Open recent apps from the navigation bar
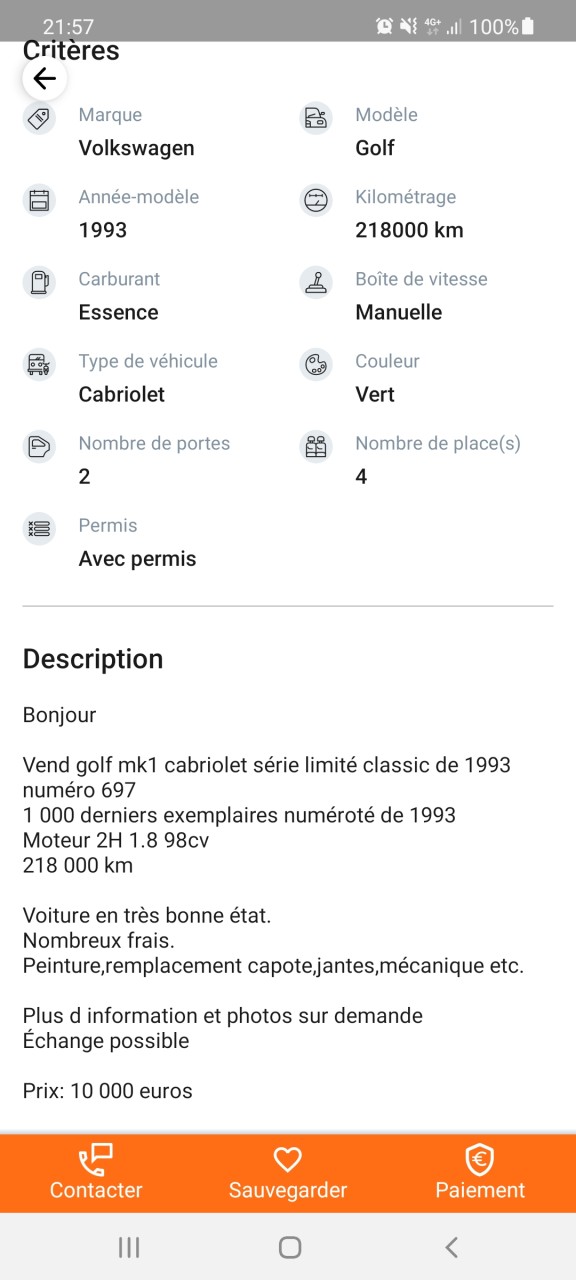 point(129,1247)
